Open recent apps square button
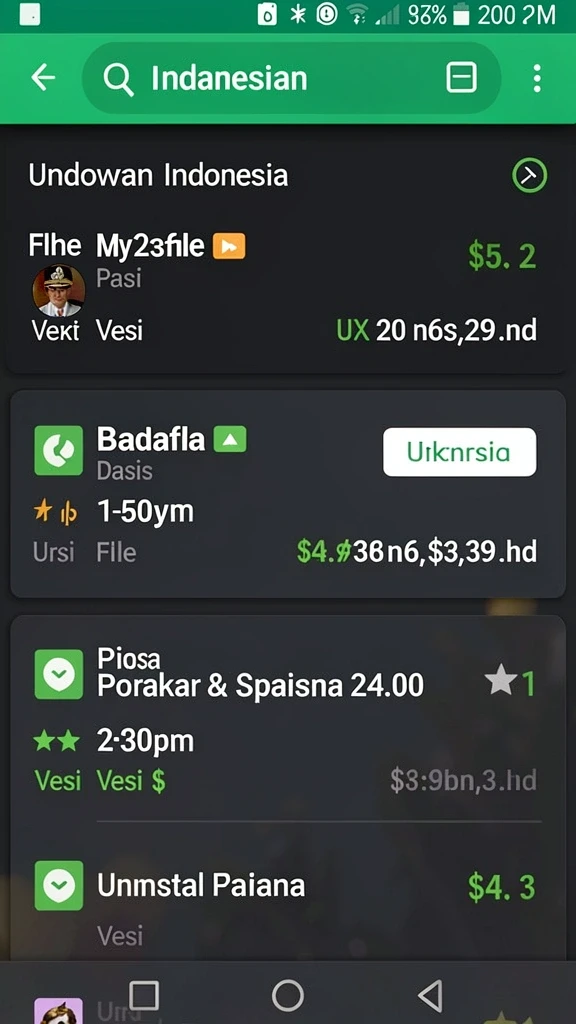The width and height of the screenshot is (576, 1024). click(144, 996)
